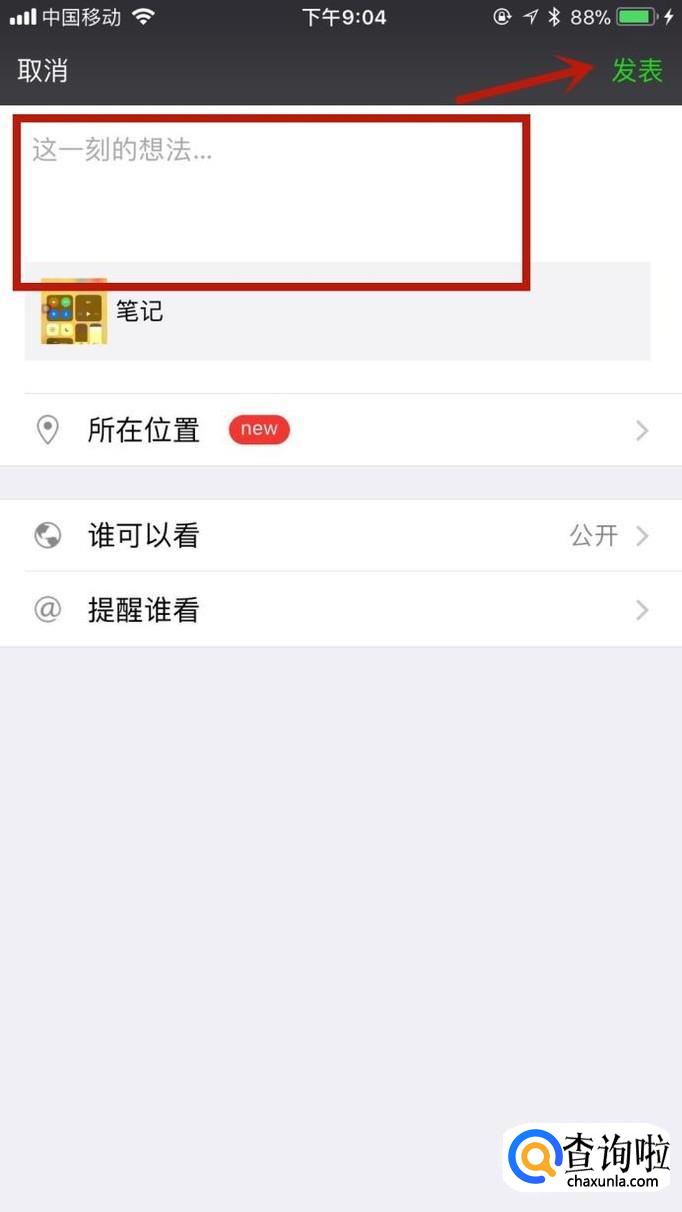Publish the post with 发表
This screenshot has width=682, height=1212.
click(637, 71)
